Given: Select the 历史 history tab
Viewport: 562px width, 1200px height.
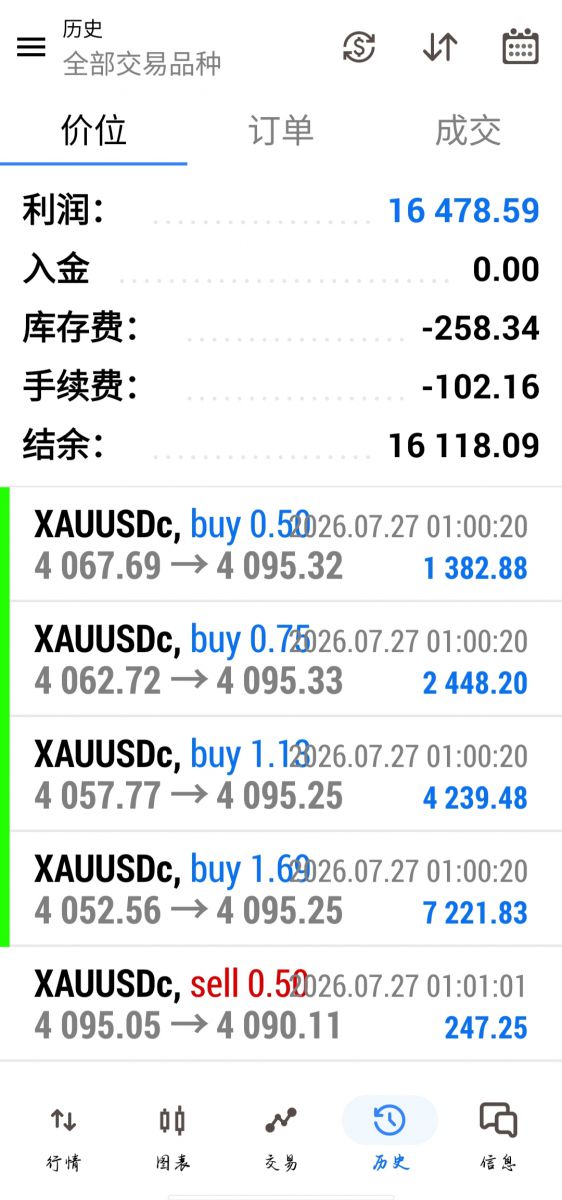Looking at the screenshot, I should 390,1136.
